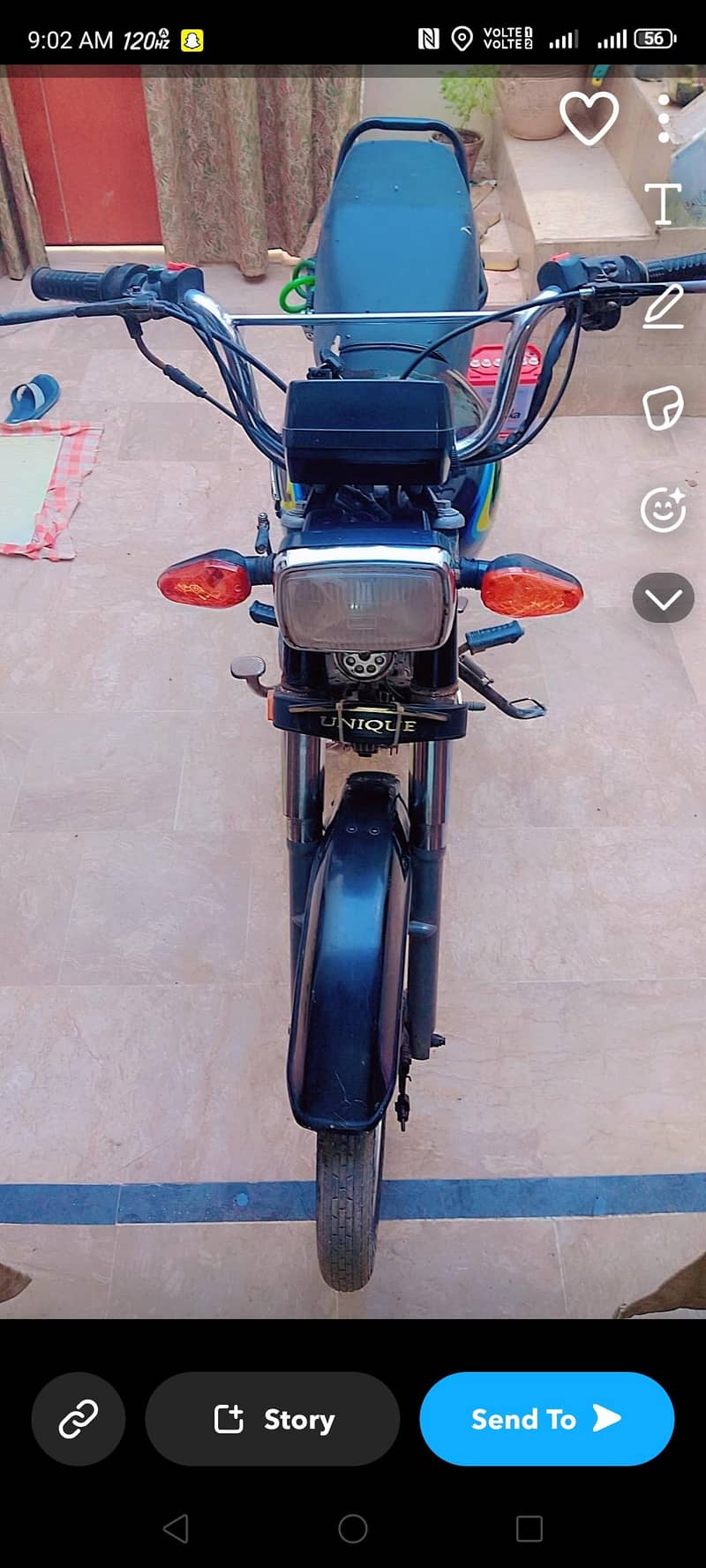Add text with the T tool
The height and width of the screenshot is (1568, 706).
(663, 204)
